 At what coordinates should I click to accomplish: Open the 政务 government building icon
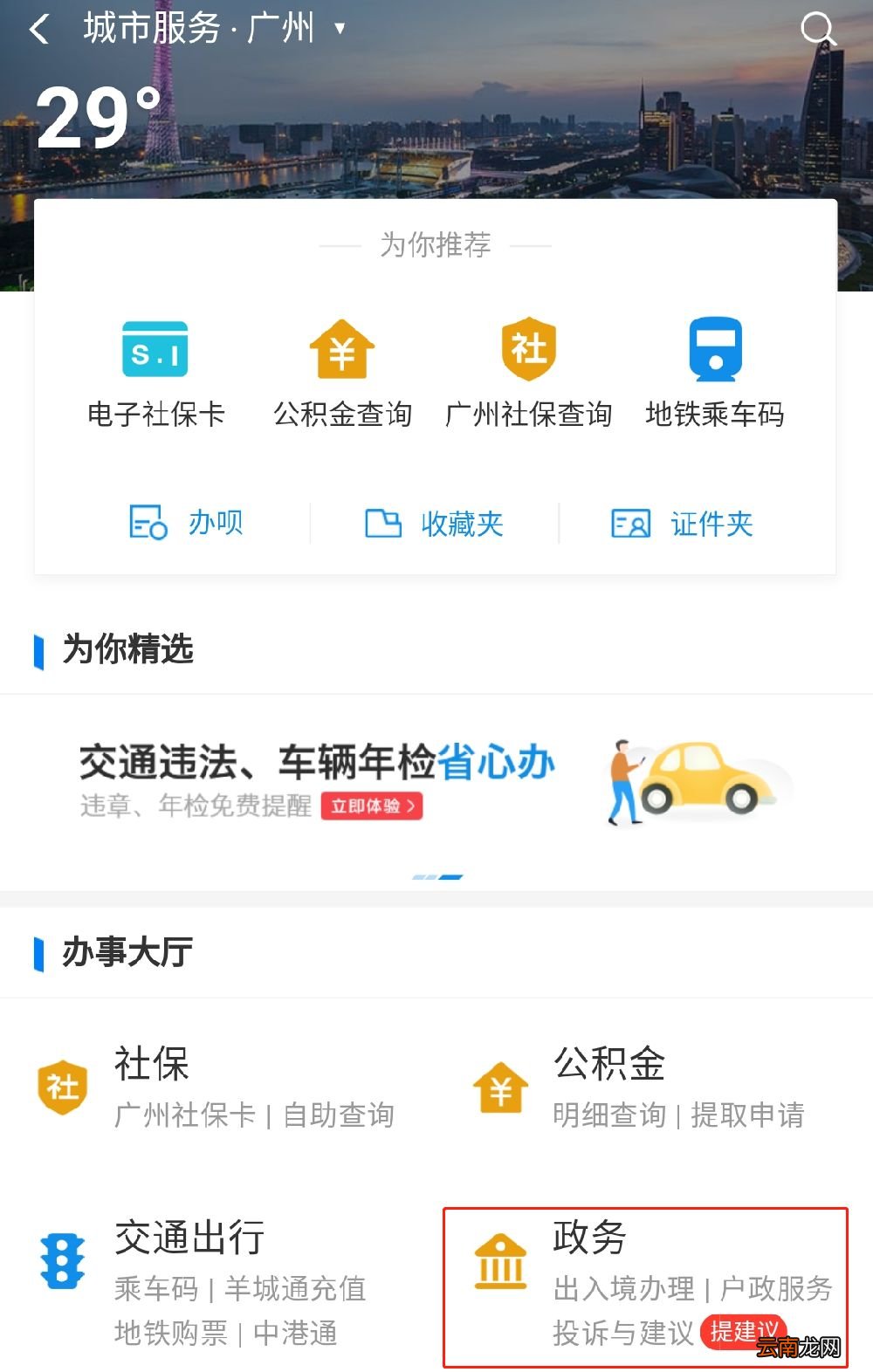pos(499,1259)
